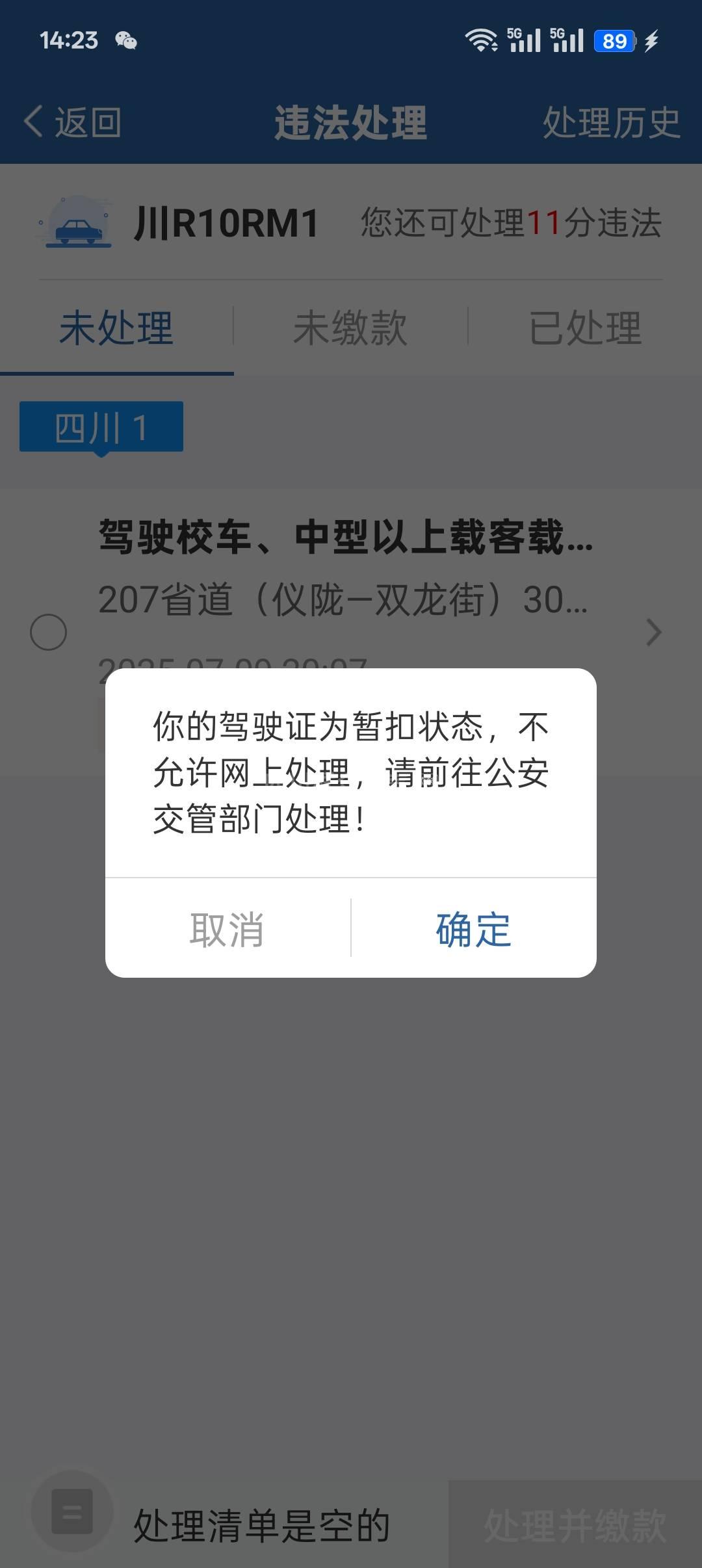Check the radio button for the 207省道 violation
Viewport: 702px width, 1568px height.
click(49, 632)
